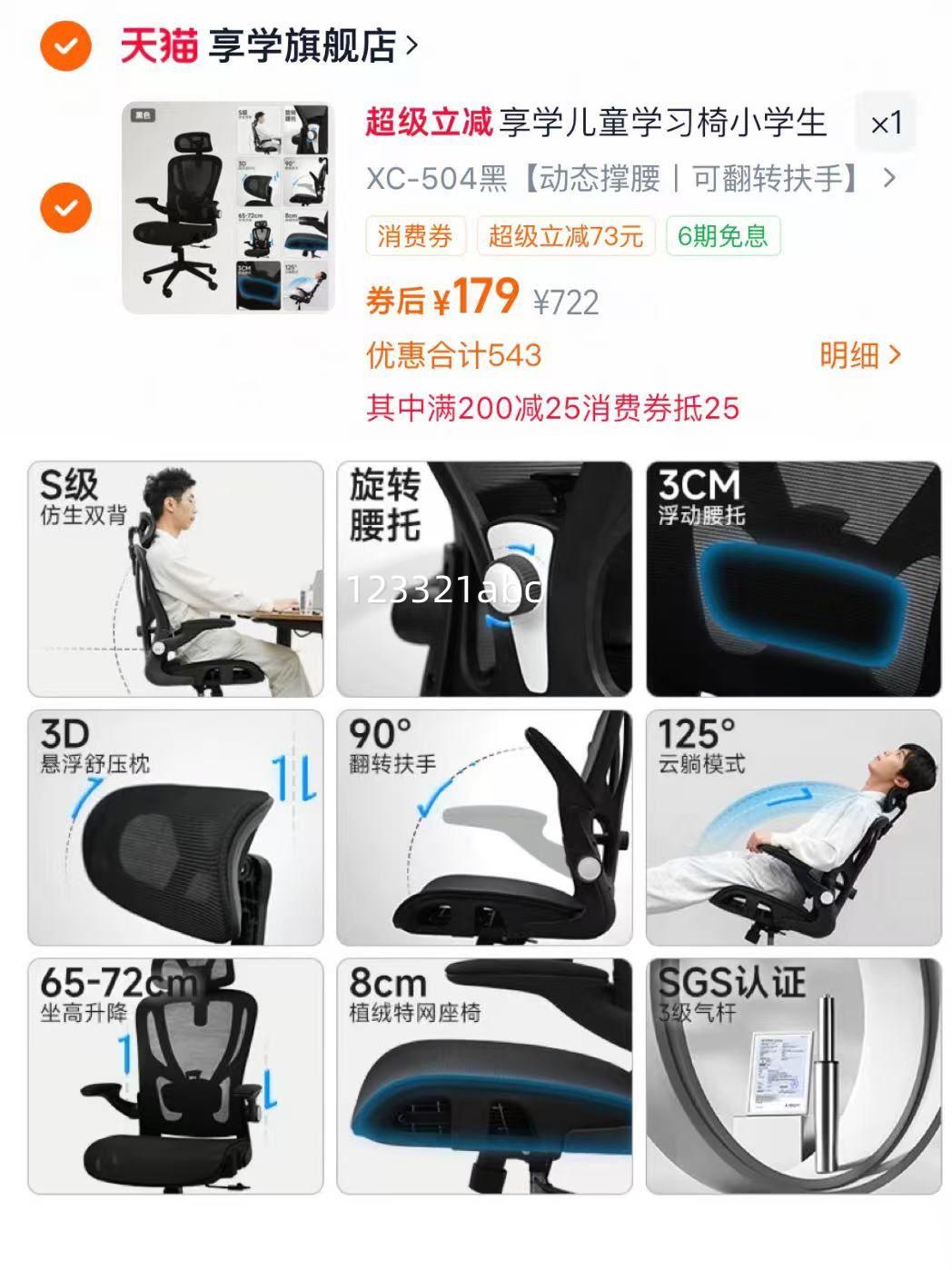Click the 超级立减73元 promotion tag
This screenshot has width=952, height=1270.
click(564, 234)
